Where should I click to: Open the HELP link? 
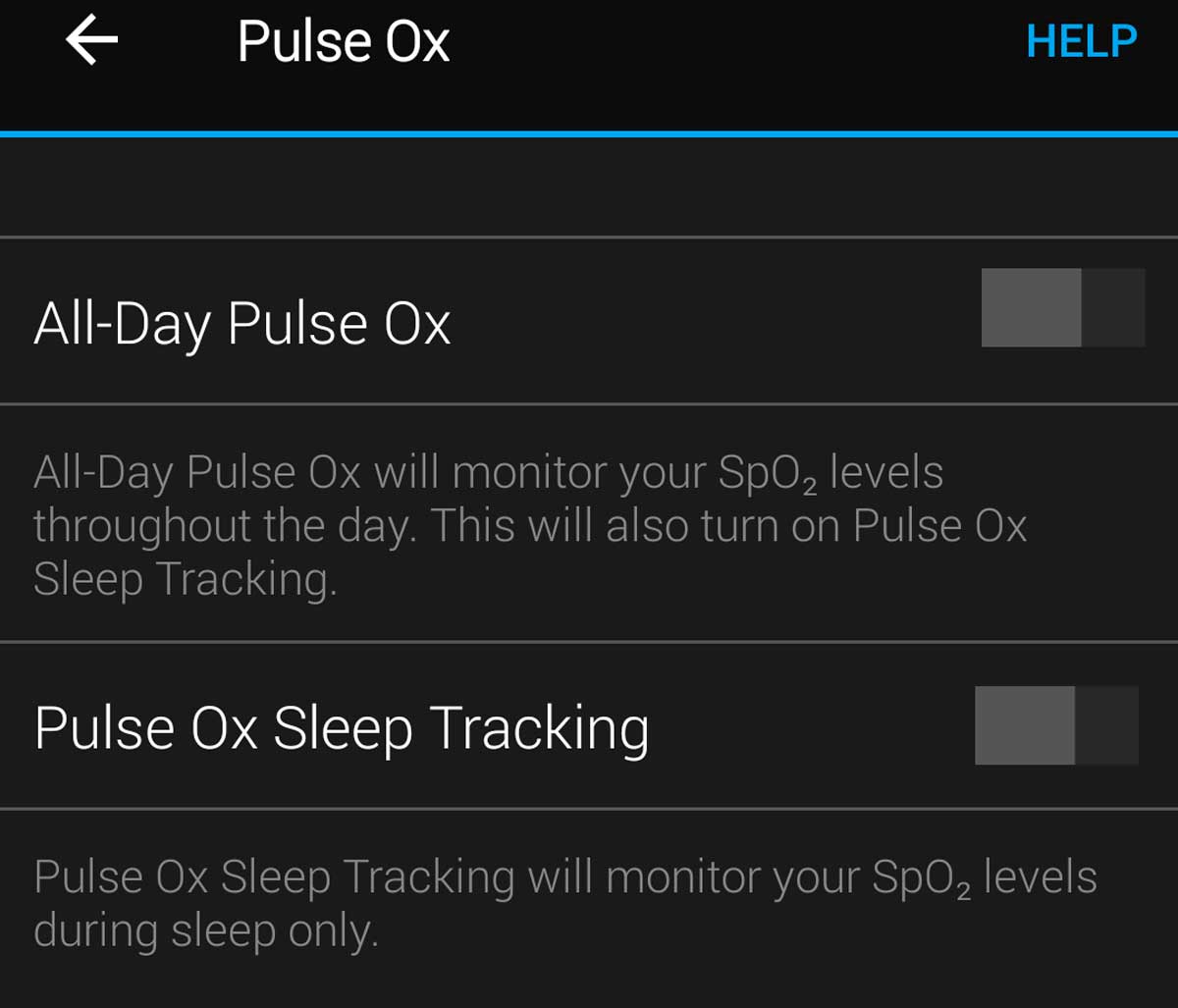click(1081, 41)
